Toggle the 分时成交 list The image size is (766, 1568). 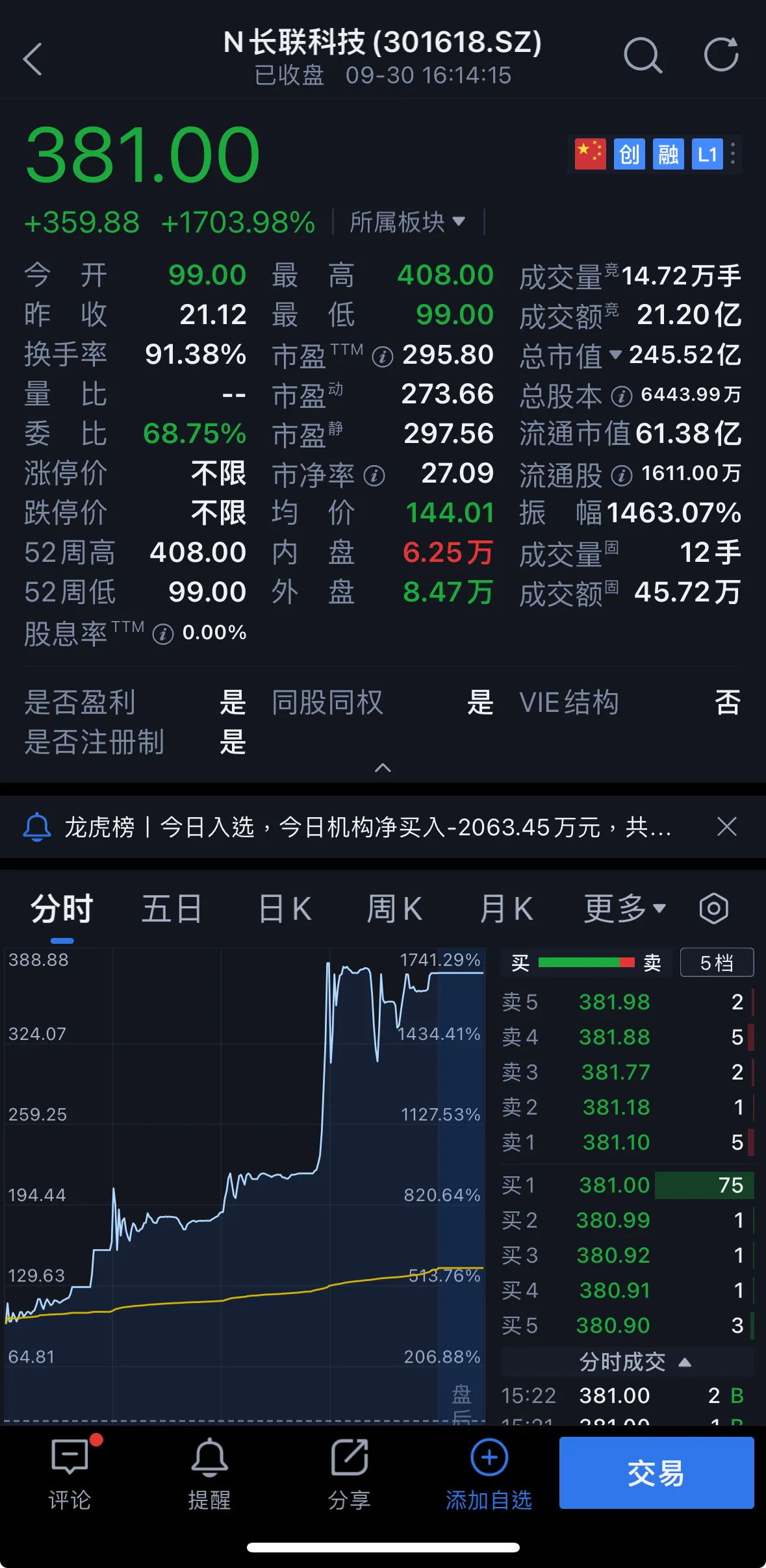click(633, 1361)
